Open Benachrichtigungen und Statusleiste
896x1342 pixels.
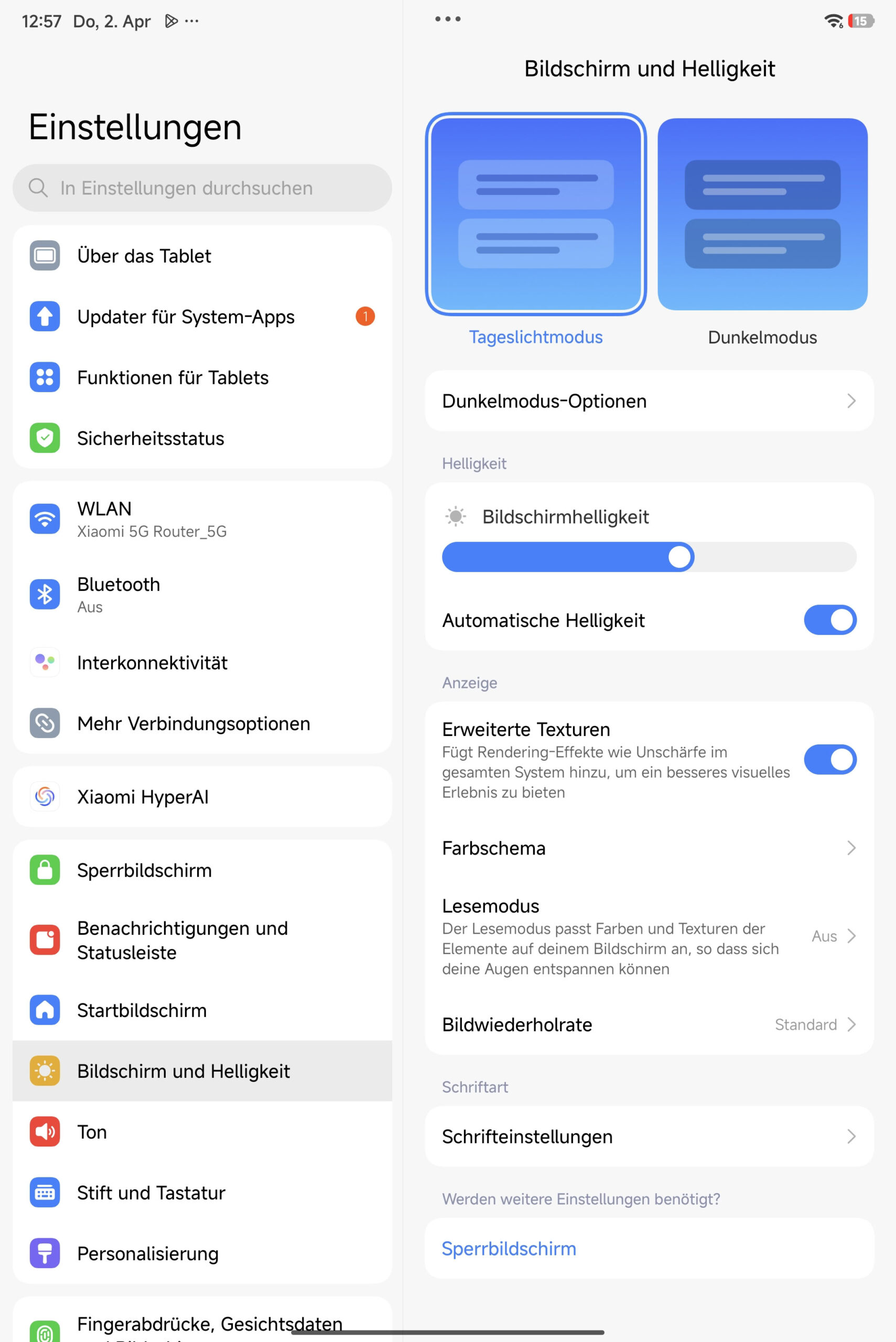(202, 940)
